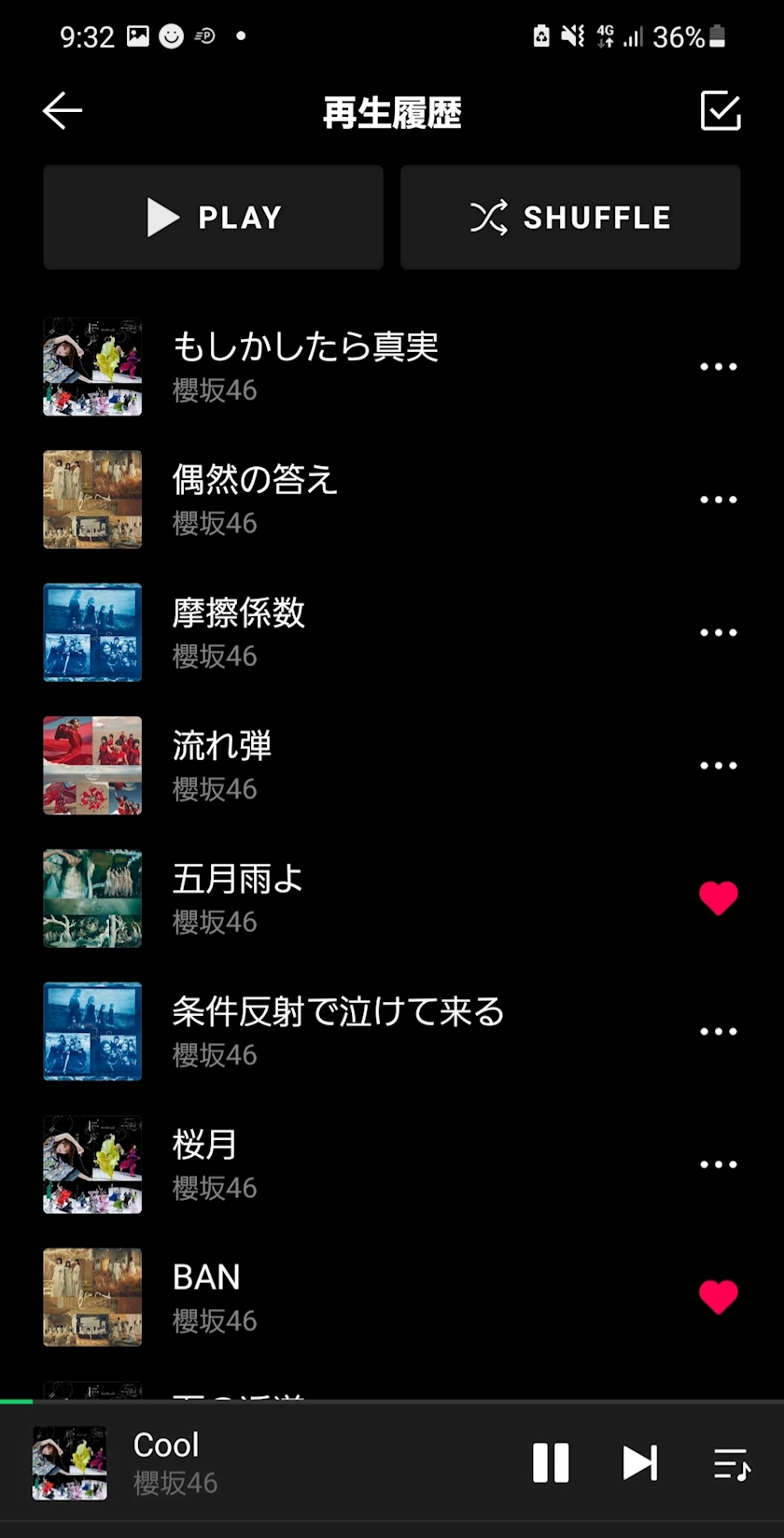Image resolution: width=784 pixels, height=1538 pixels.
Task: Start playback with the PLAY button
Action: 213,218
